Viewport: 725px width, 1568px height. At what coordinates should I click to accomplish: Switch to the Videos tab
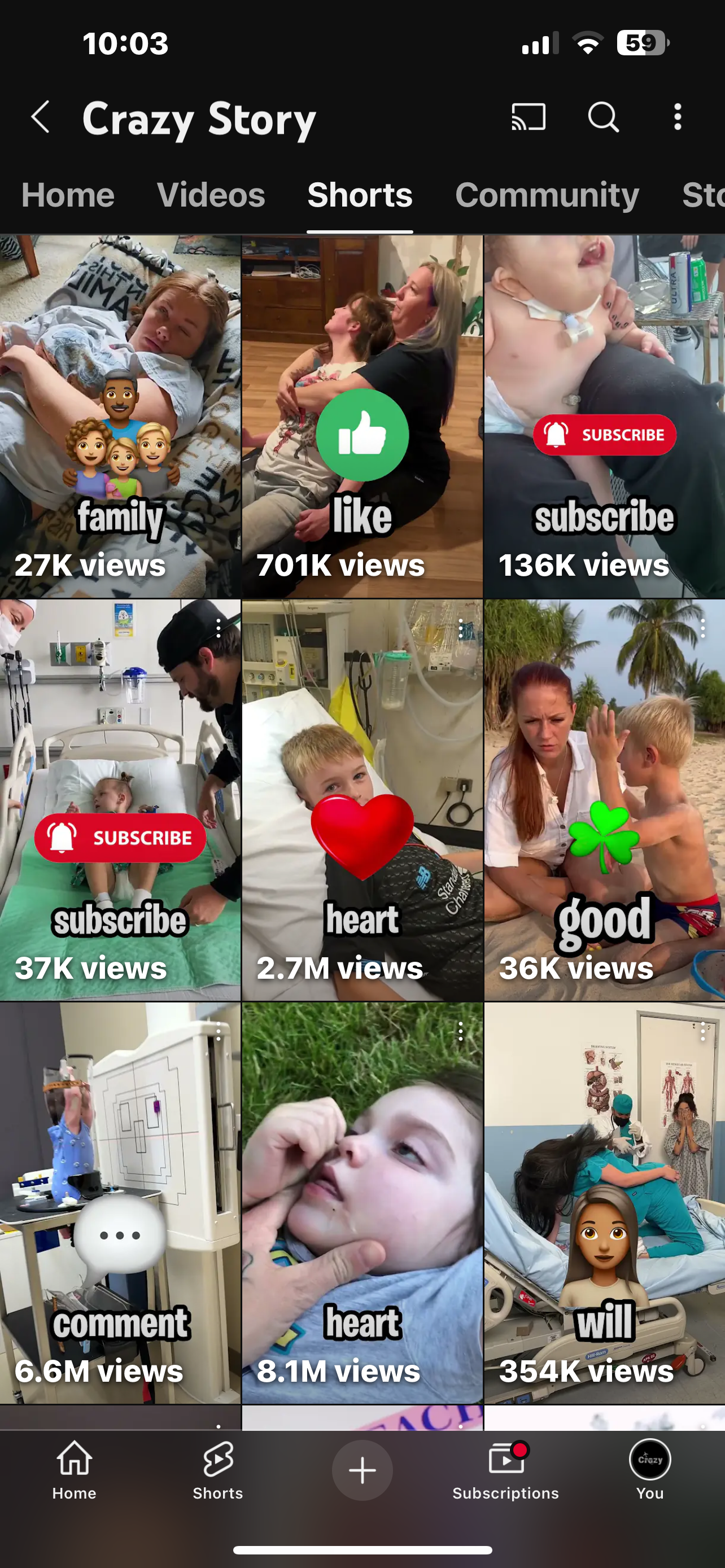[x=211, y=195]
